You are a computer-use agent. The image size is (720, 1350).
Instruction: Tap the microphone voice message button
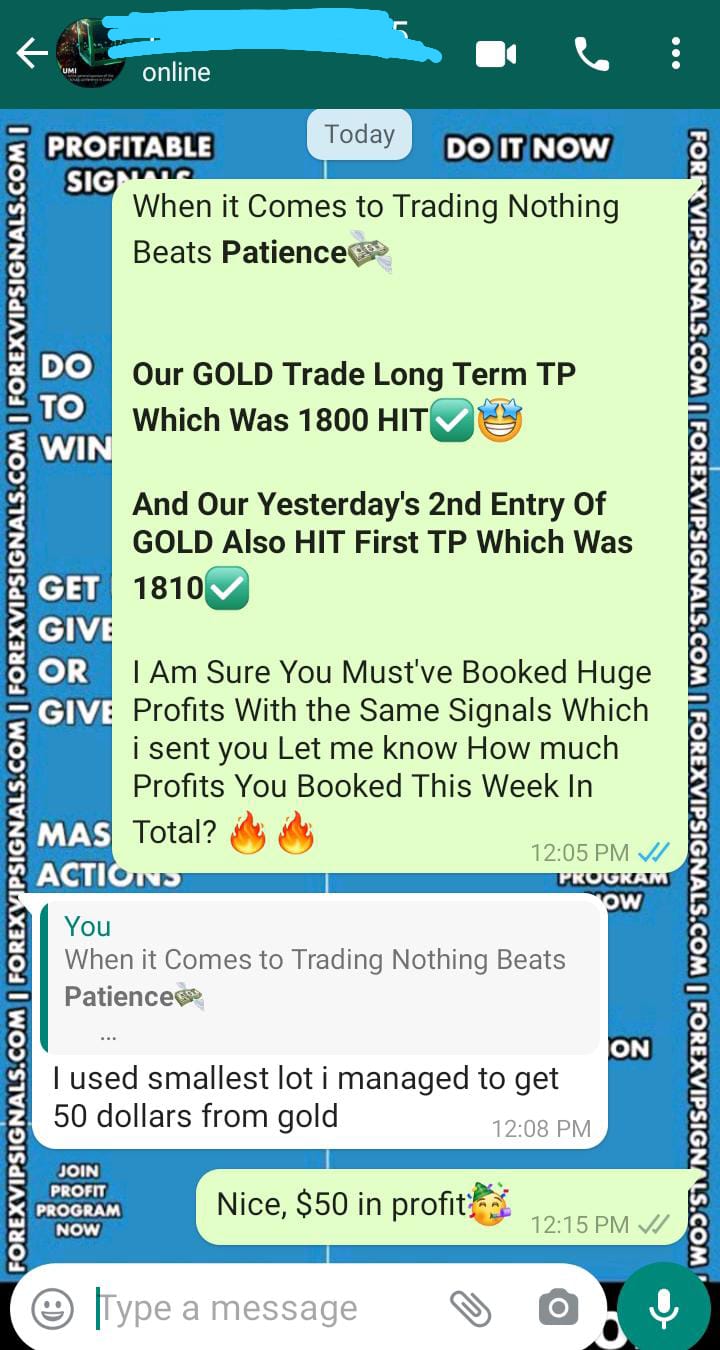pos(663,1306)
